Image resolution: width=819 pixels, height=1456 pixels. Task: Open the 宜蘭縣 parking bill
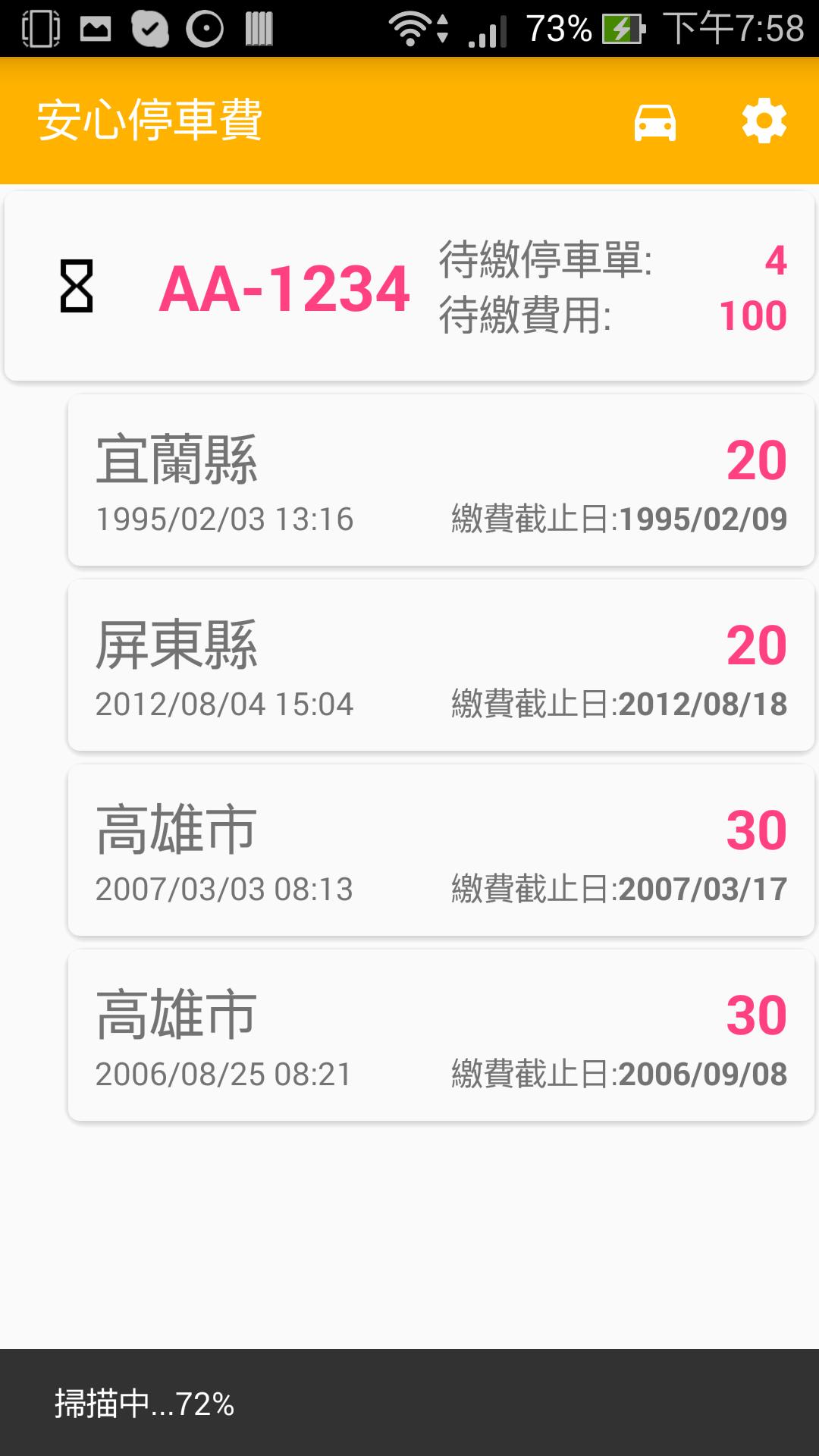point(441,480)
